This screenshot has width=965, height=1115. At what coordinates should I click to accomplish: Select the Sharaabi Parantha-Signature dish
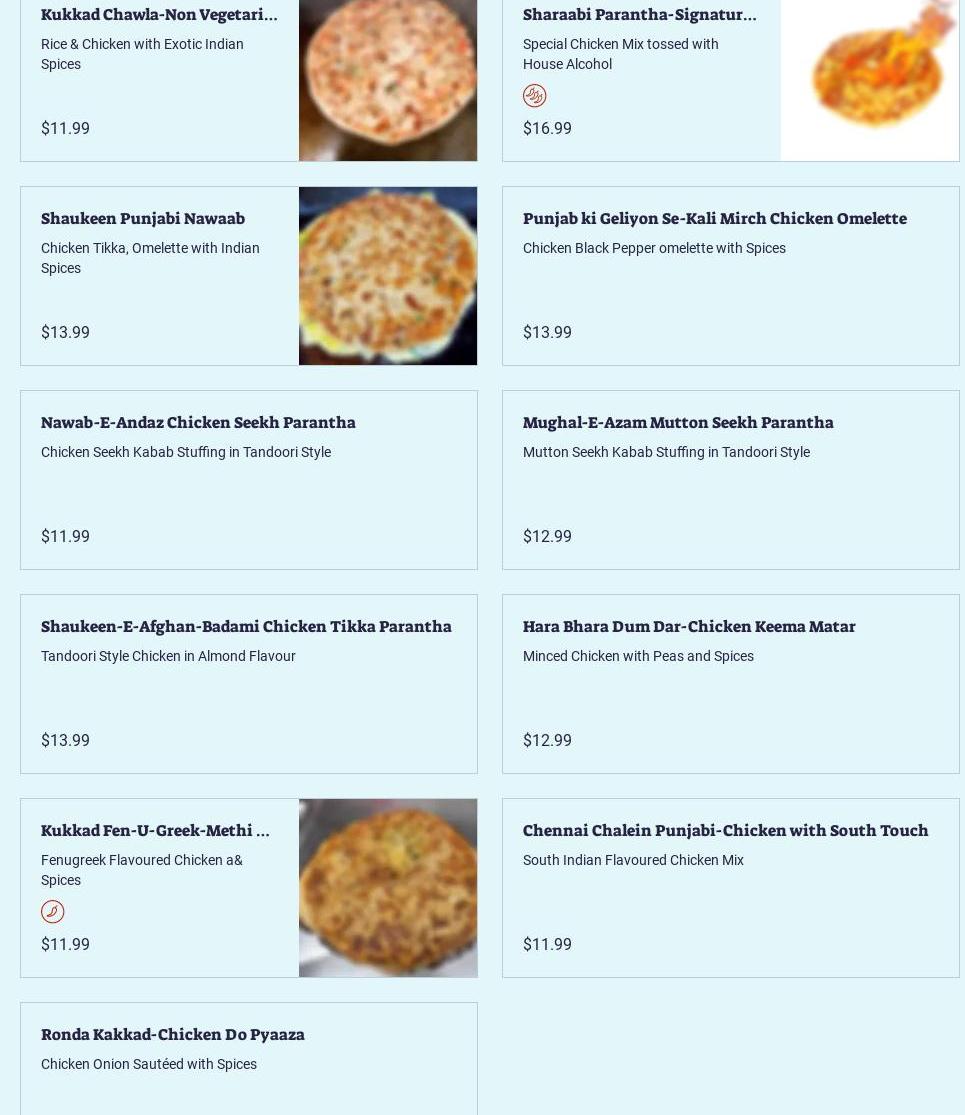[639, 15]
